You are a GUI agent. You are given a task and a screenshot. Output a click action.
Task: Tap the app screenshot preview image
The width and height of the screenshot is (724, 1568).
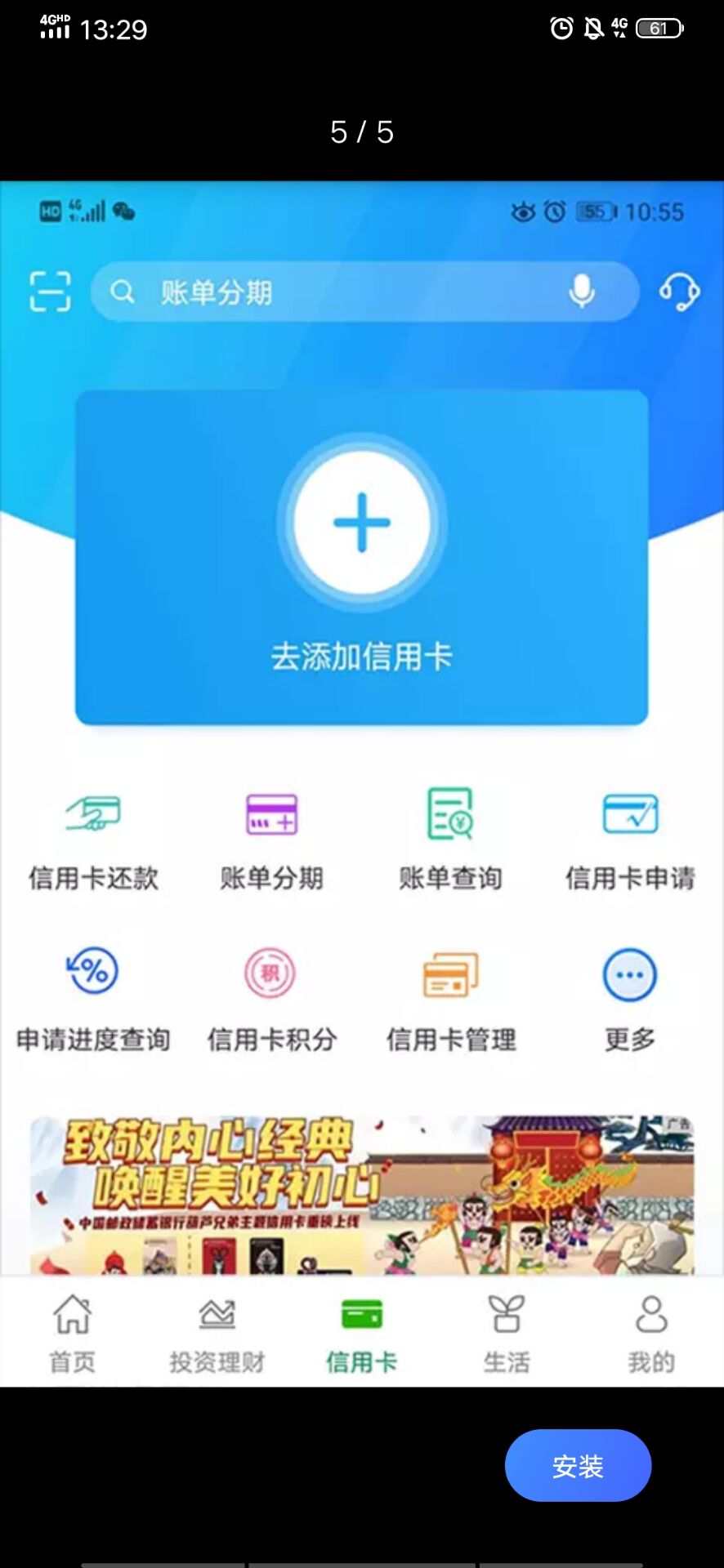362,782
